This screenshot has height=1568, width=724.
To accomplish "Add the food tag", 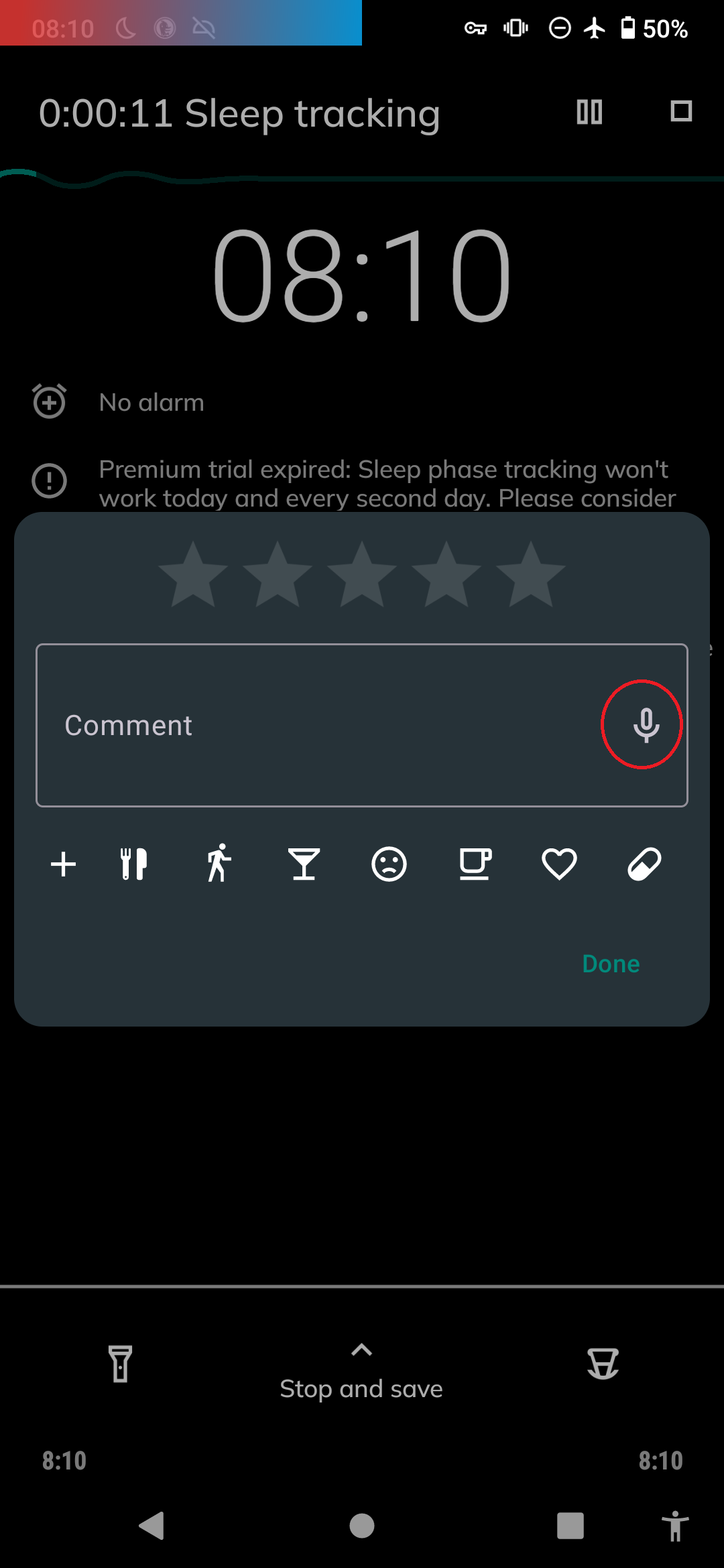I will [x=133, y=864].
